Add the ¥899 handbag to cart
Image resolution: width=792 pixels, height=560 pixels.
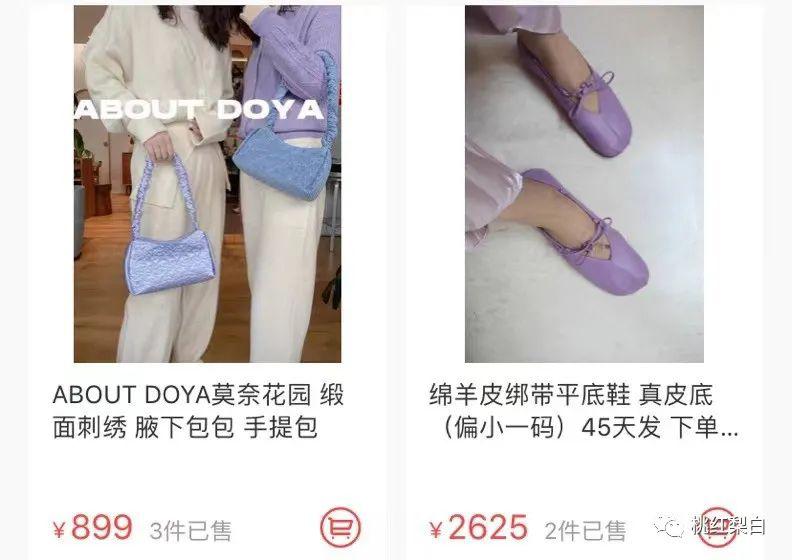pos(340,527)
